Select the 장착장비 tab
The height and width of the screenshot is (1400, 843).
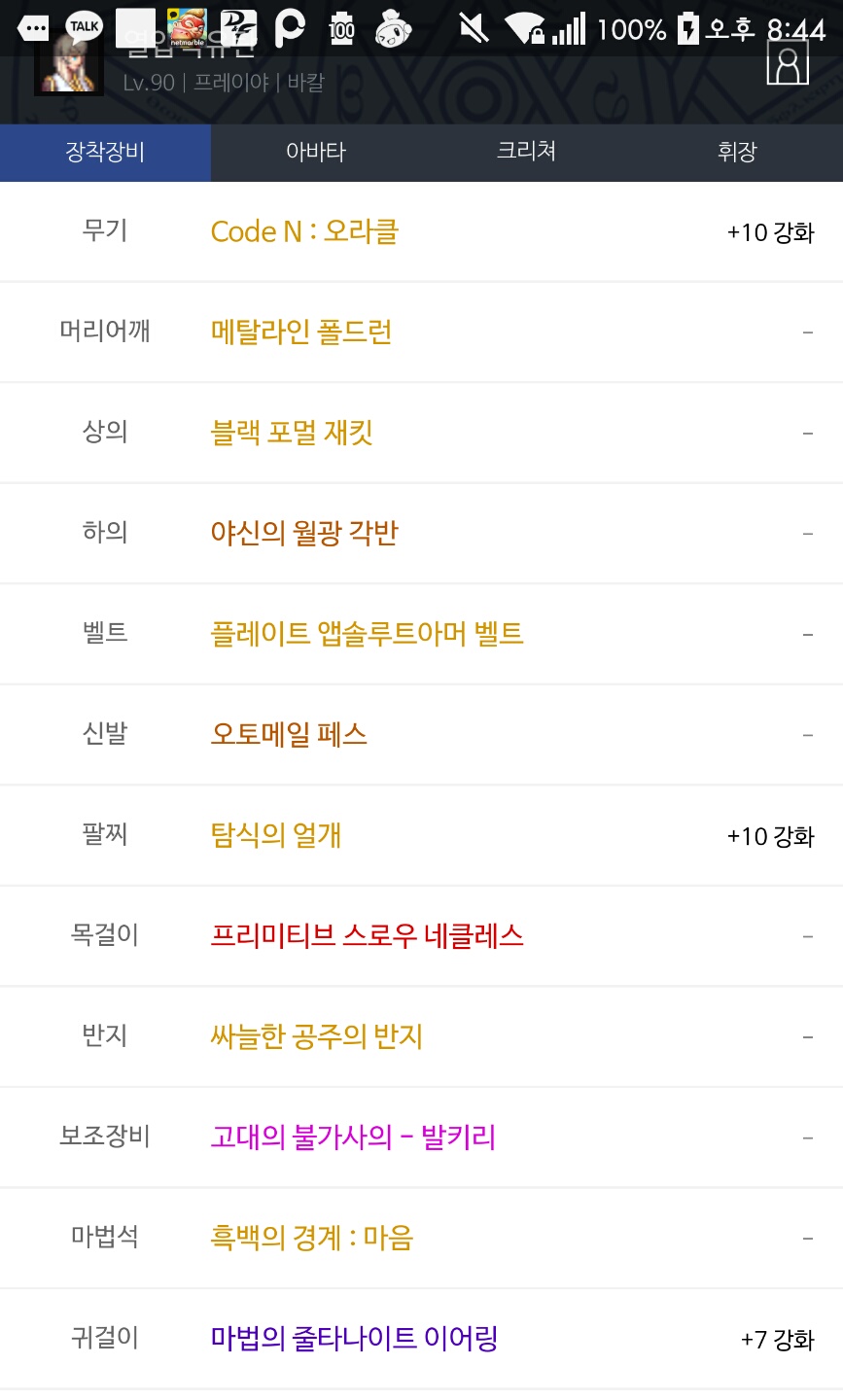[x=105, y=152]
